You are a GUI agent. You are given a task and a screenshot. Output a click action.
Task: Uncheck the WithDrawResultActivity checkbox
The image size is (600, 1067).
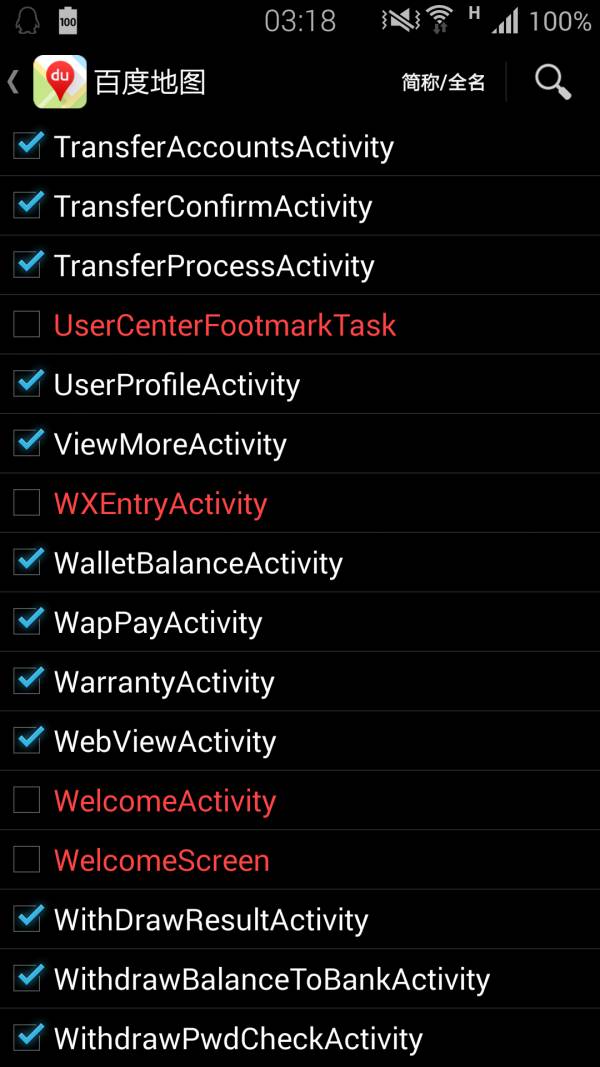pyautogui.click(x=27, y=920)
